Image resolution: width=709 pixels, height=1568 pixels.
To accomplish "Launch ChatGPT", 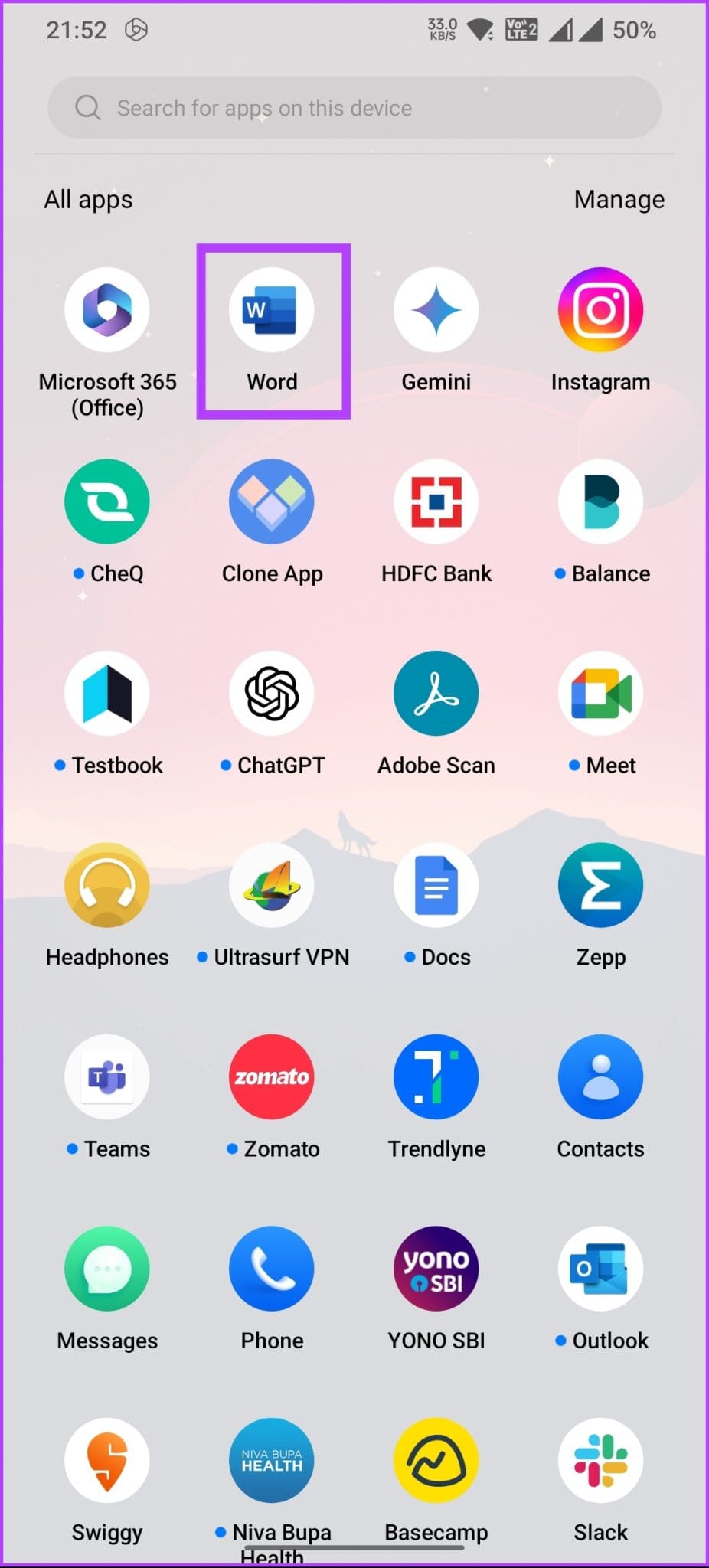I will pyautogui.click(x=272, y=693).
